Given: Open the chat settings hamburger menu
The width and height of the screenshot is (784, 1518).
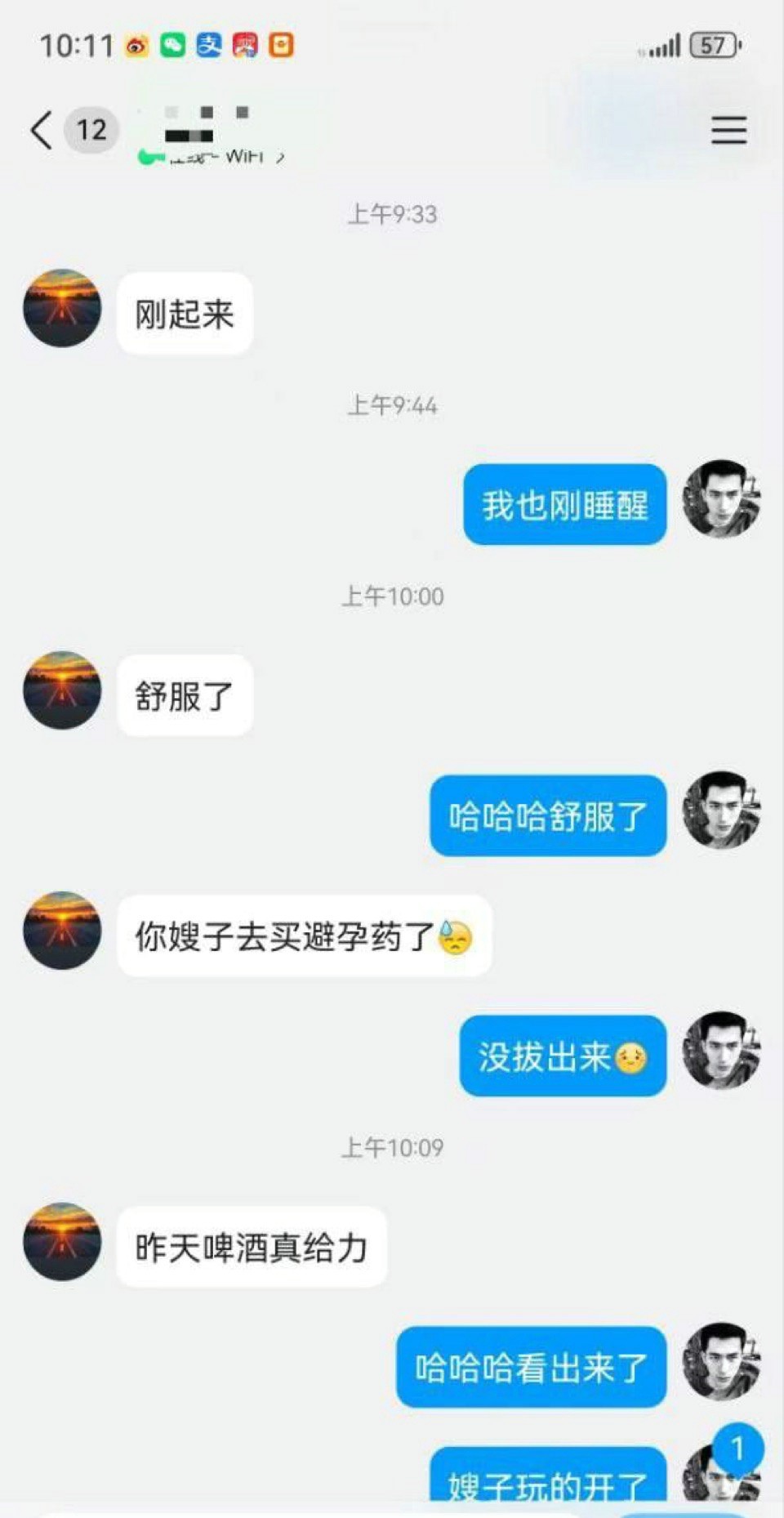Looking at the screenshot, I should (x=728, y=130).
